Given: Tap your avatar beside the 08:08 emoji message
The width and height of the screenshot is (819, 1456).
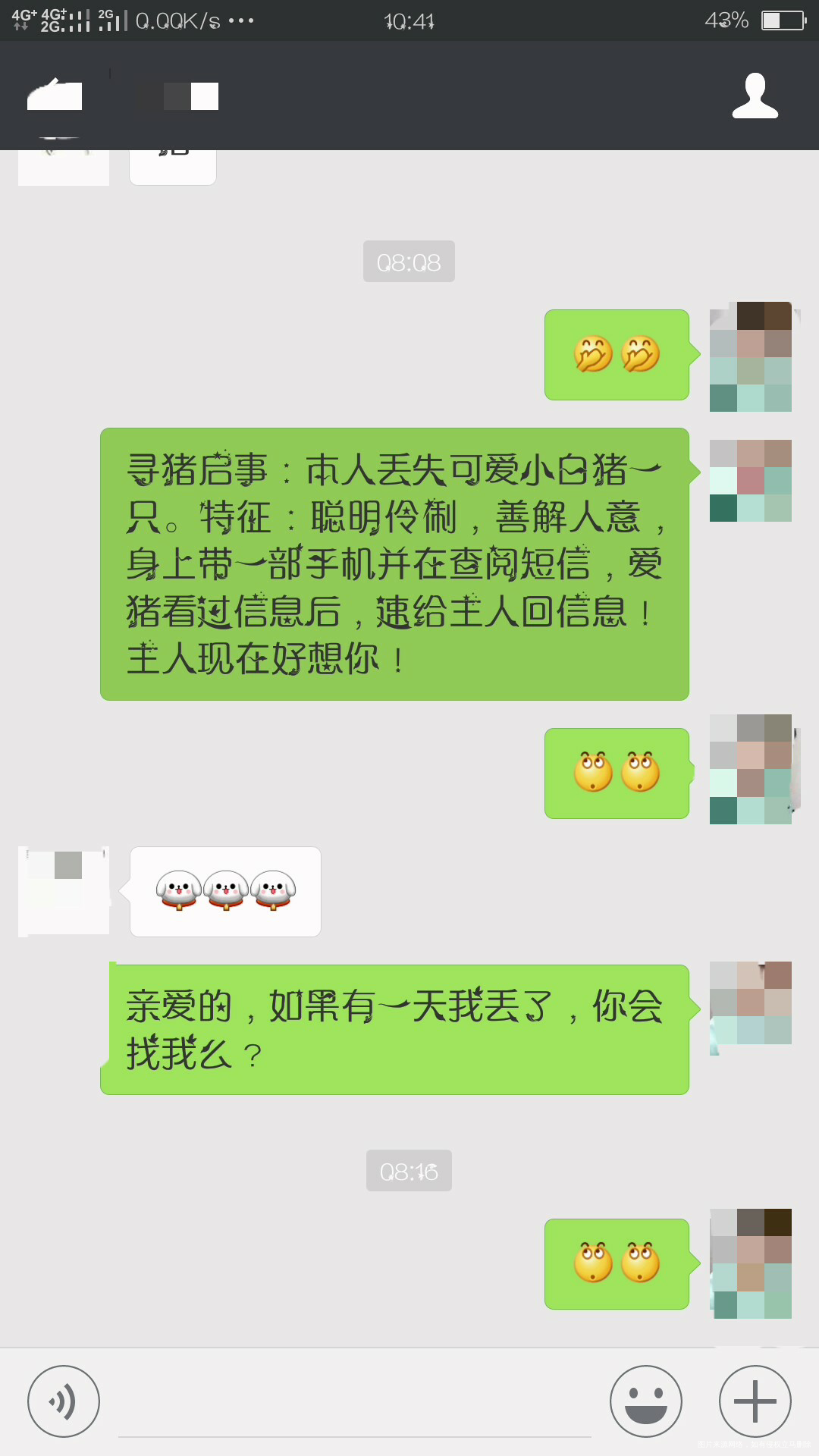Looking at the screenshot, I should click(x=751, y=353).
